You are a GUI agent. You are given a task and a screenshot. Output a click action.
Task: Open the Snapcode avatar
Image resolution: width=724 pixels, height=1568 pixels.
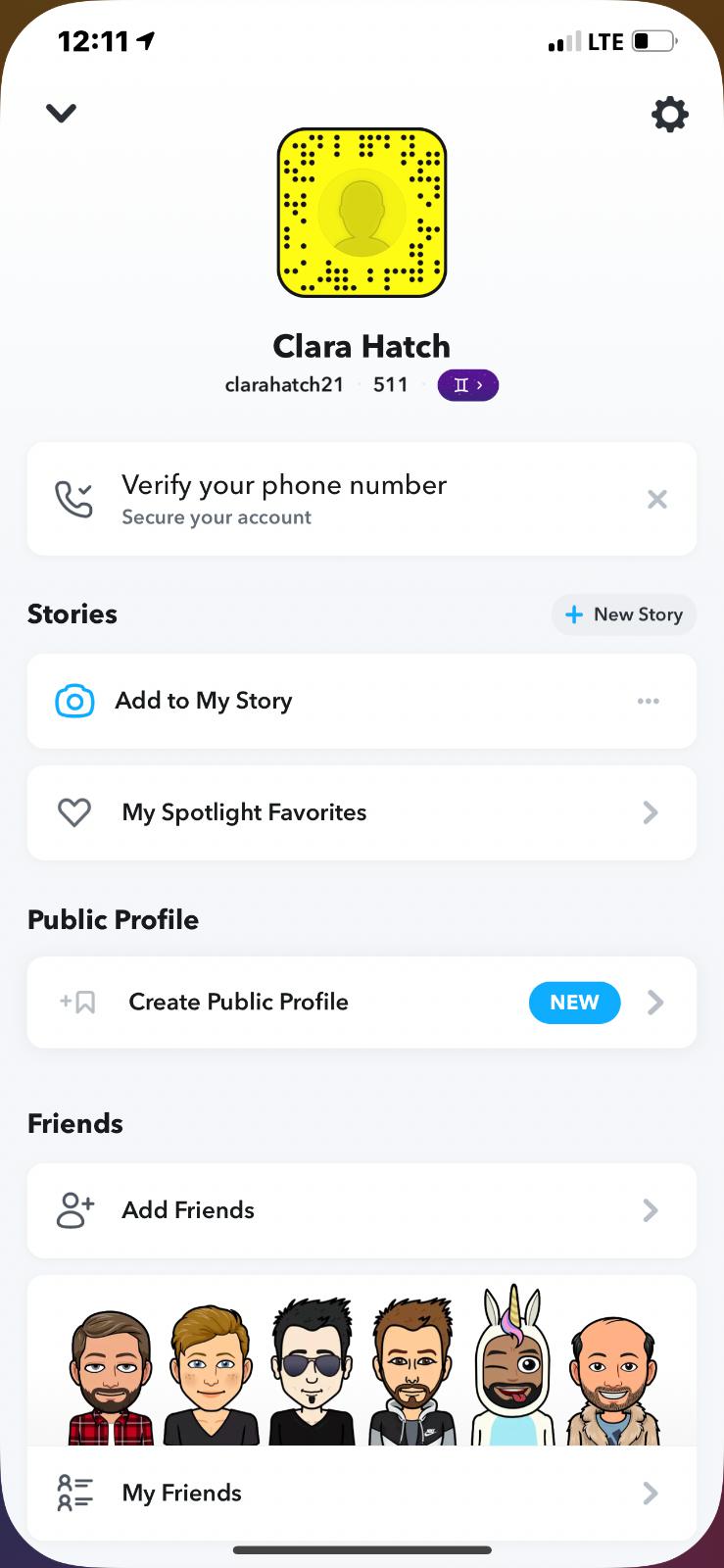pyautogui.click(x=362, y=213)
